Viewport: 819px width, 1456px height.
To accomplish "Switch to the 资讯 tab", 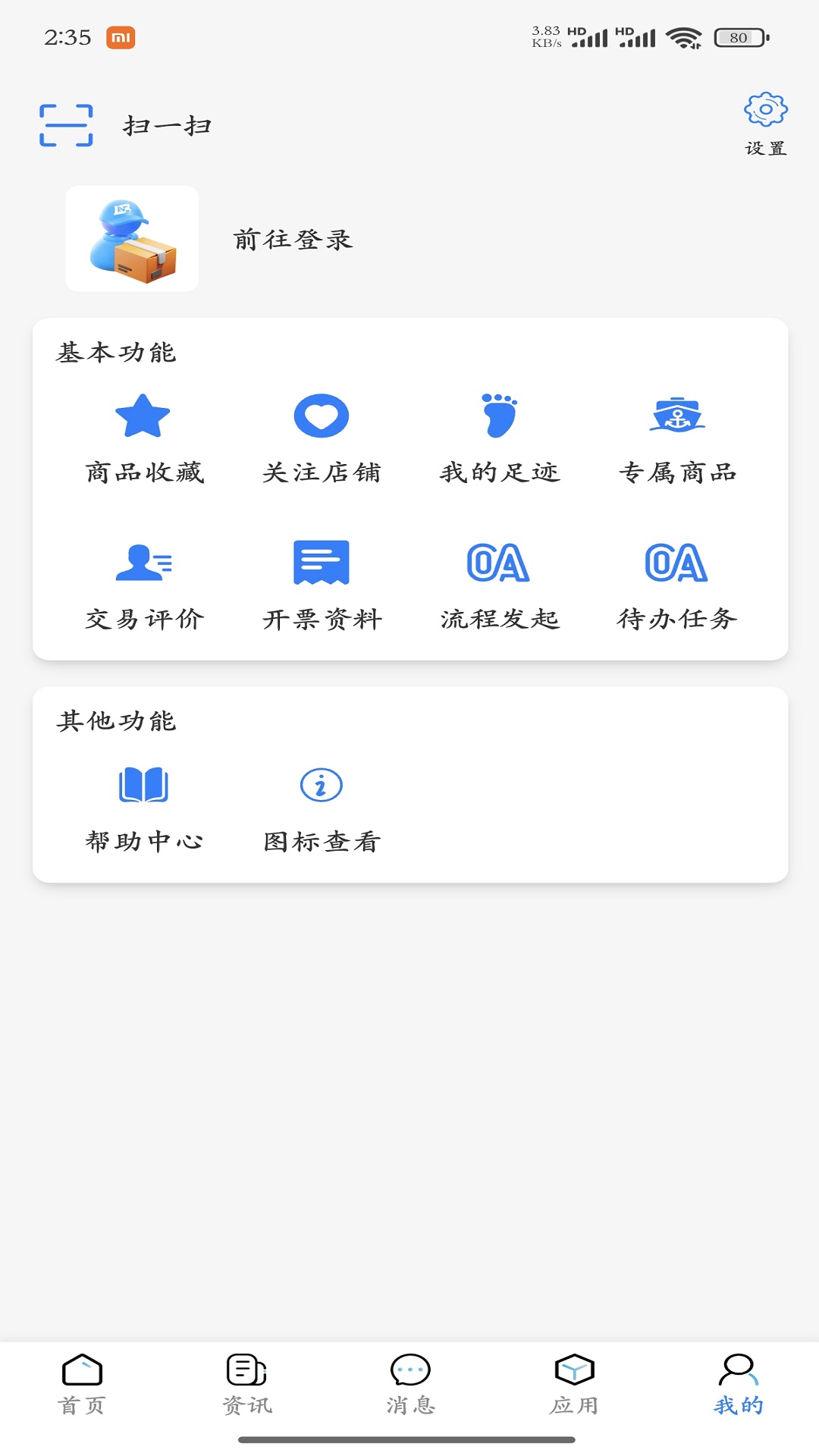I will pos(246,1385).
